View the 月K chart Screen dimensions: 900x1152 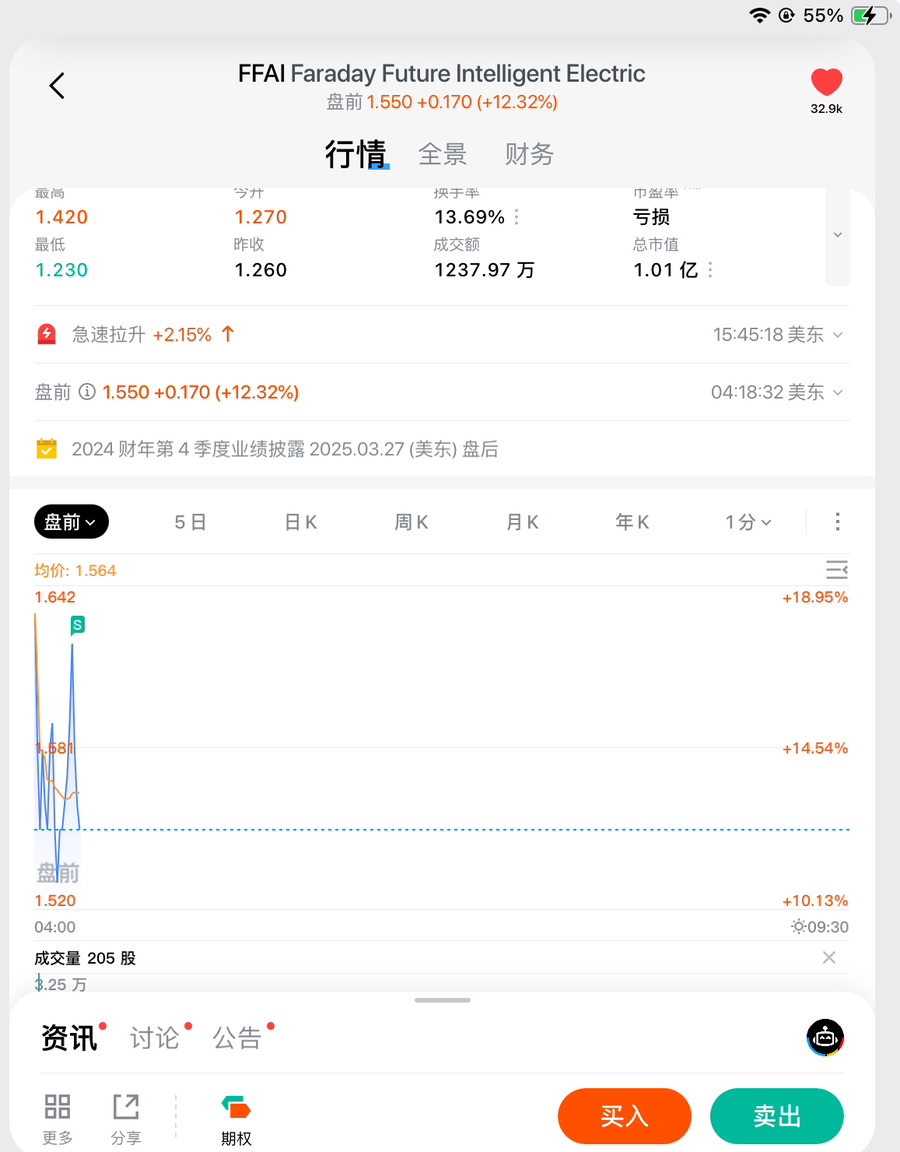click(522, 522)
